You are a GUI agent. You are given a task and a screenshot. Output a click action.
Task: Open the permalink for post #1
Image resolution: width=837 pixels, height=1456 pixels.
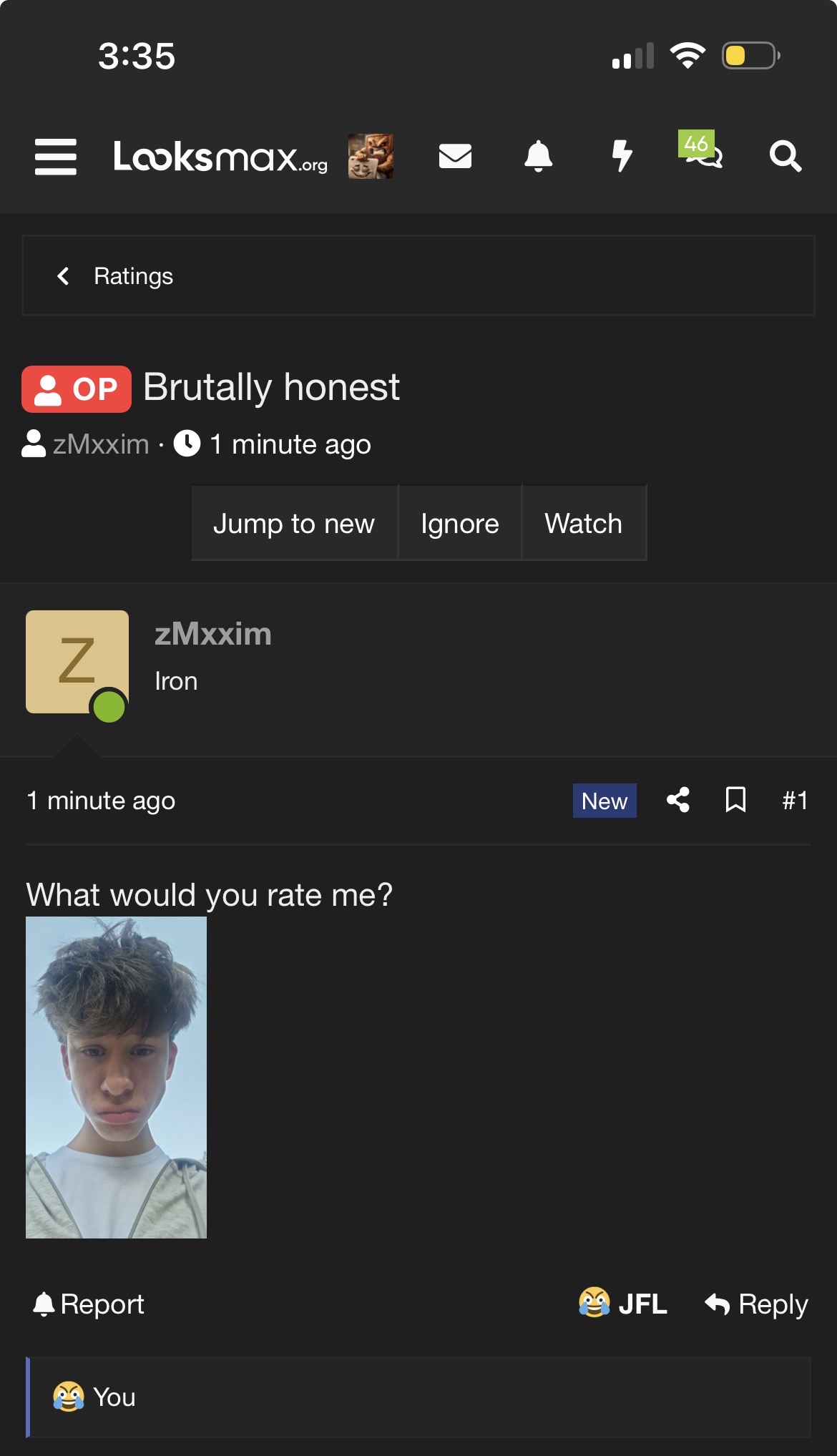[x=795, y=800]
